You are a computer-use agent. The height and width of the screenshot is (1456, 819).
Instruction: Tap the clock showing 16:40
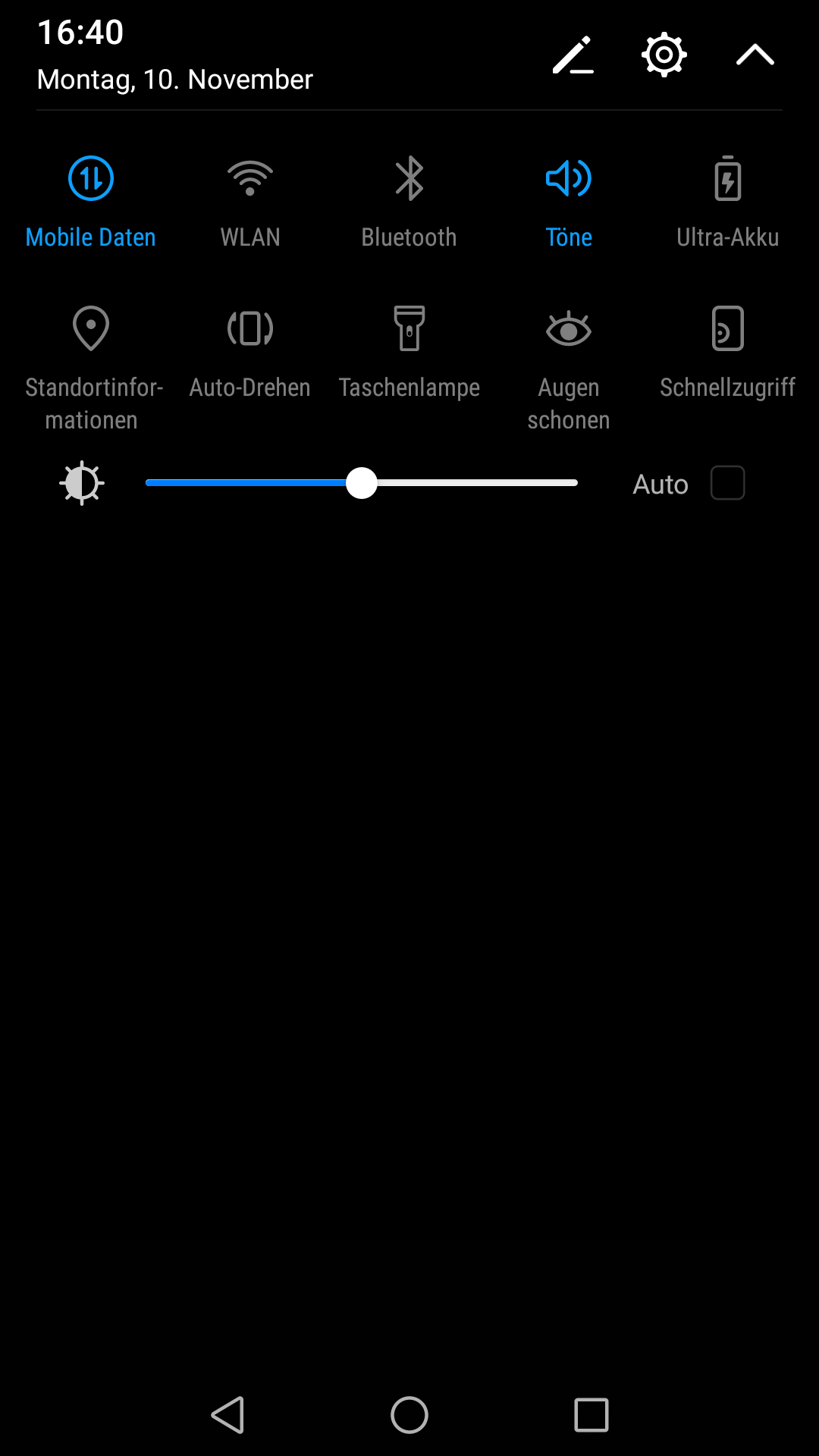[80, 33]
